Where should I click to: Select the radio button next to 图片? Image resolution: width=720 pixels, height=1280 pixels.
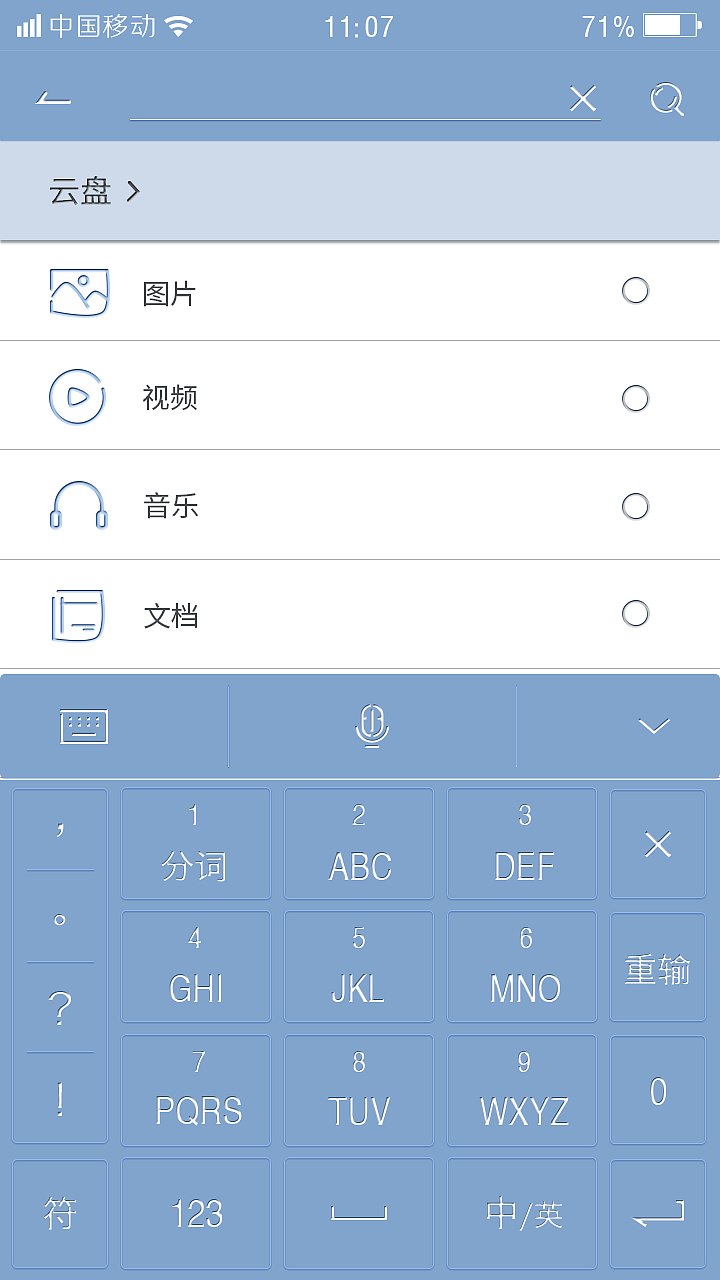[x=636, y=291]
